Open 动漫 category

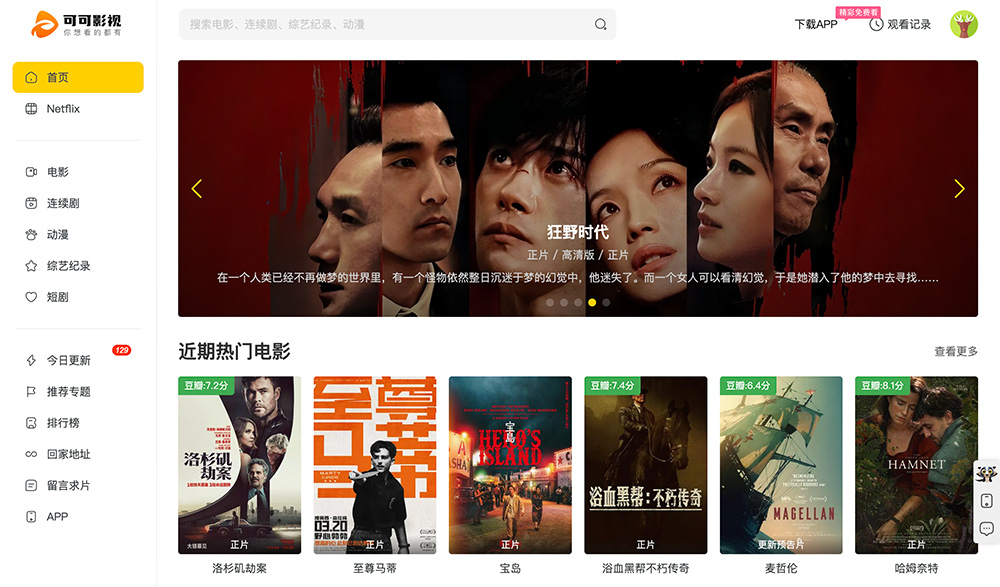click(x=58, y=235)
